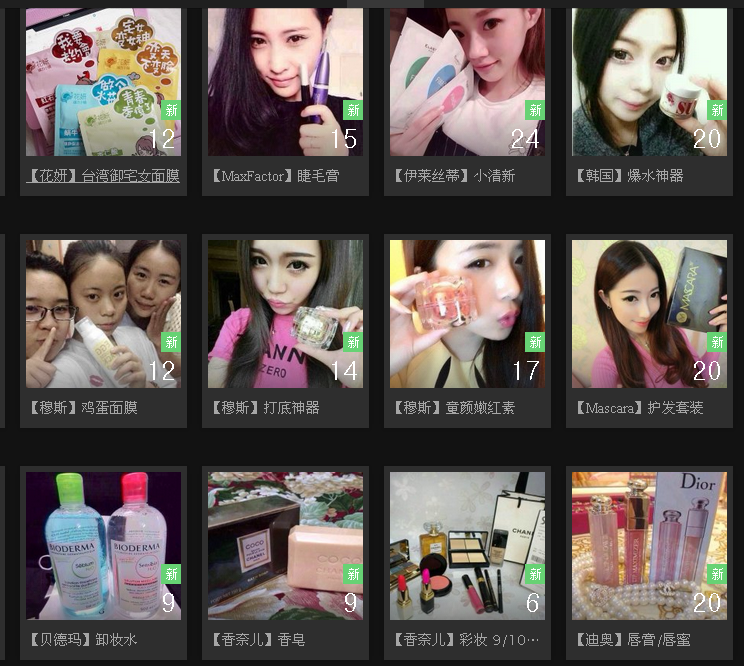
Task: Open the 【穆斯】鸡蛋面膜 album
Action: point(104,313)
